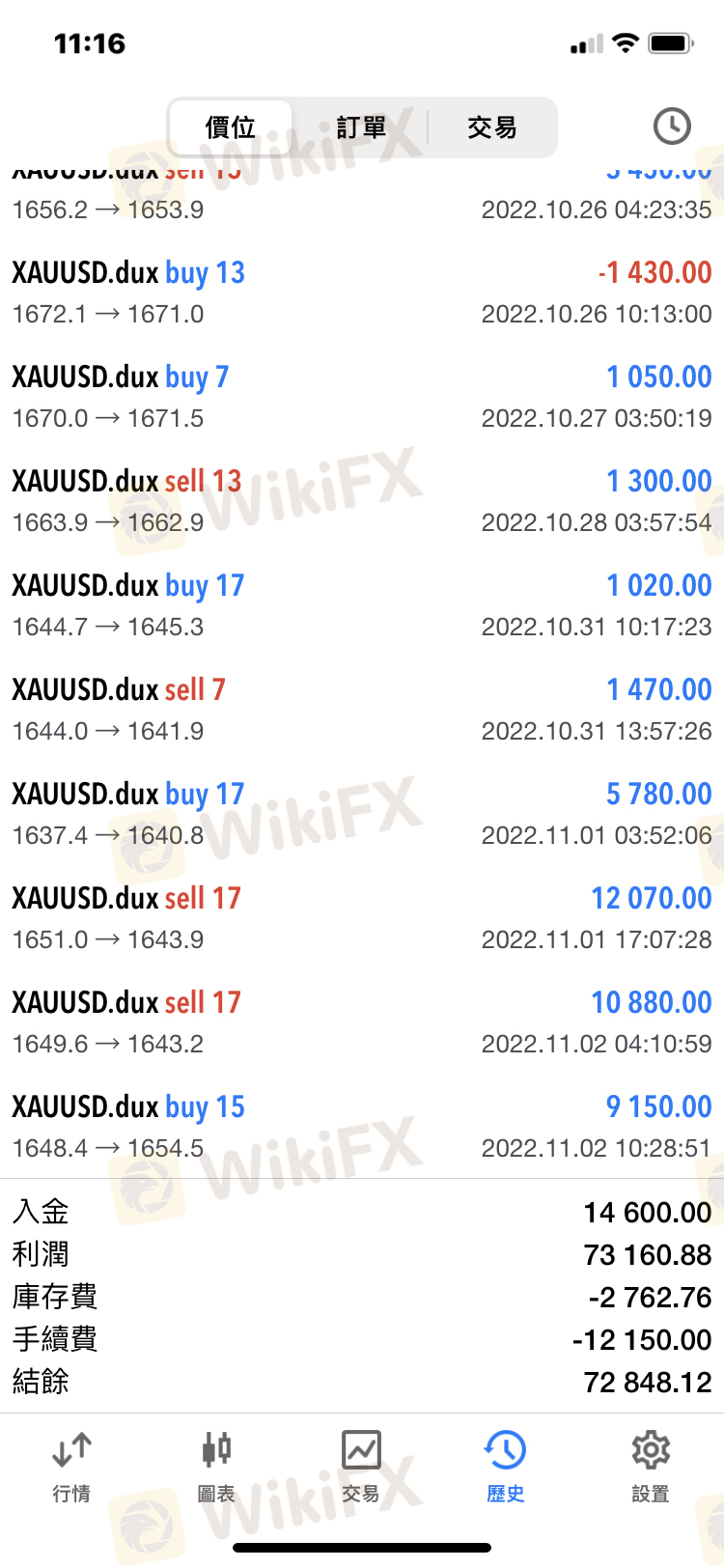
Task: Open the 行情 tab
Action: point(71,1468)
